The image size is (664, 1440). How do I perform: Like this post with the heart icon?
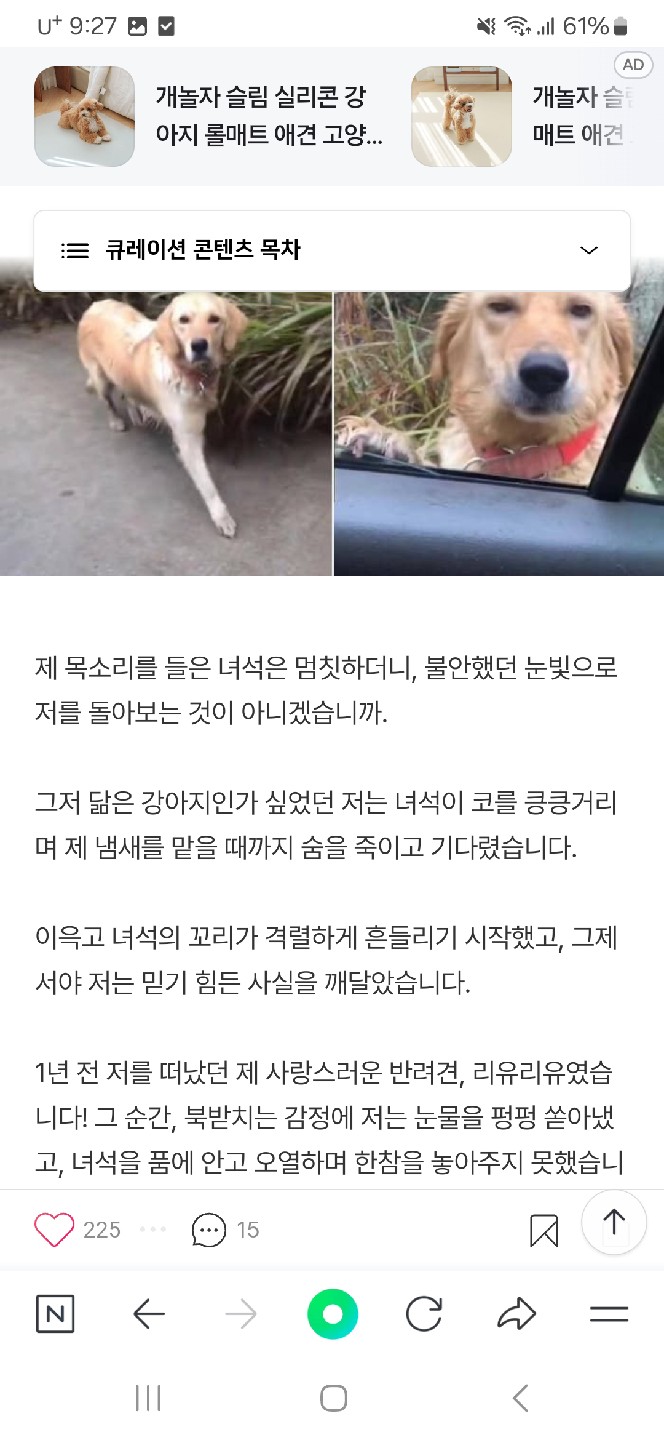tap(54, 1230)
